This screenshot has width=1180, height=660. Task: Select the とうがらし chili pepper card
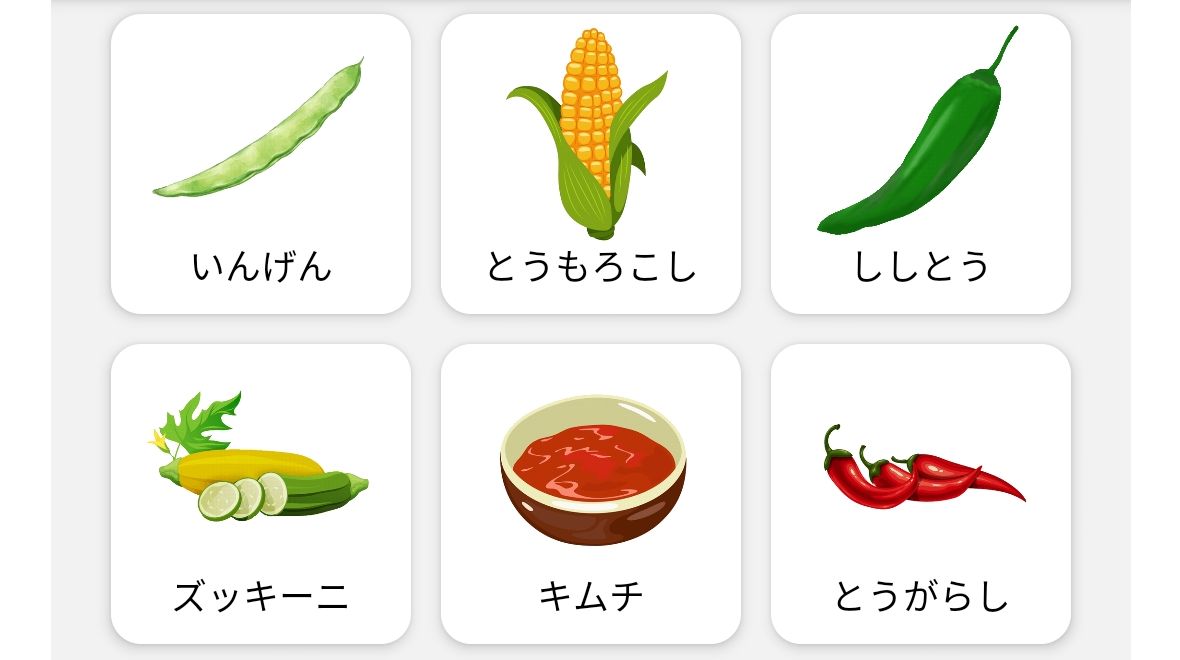(920, 494)
